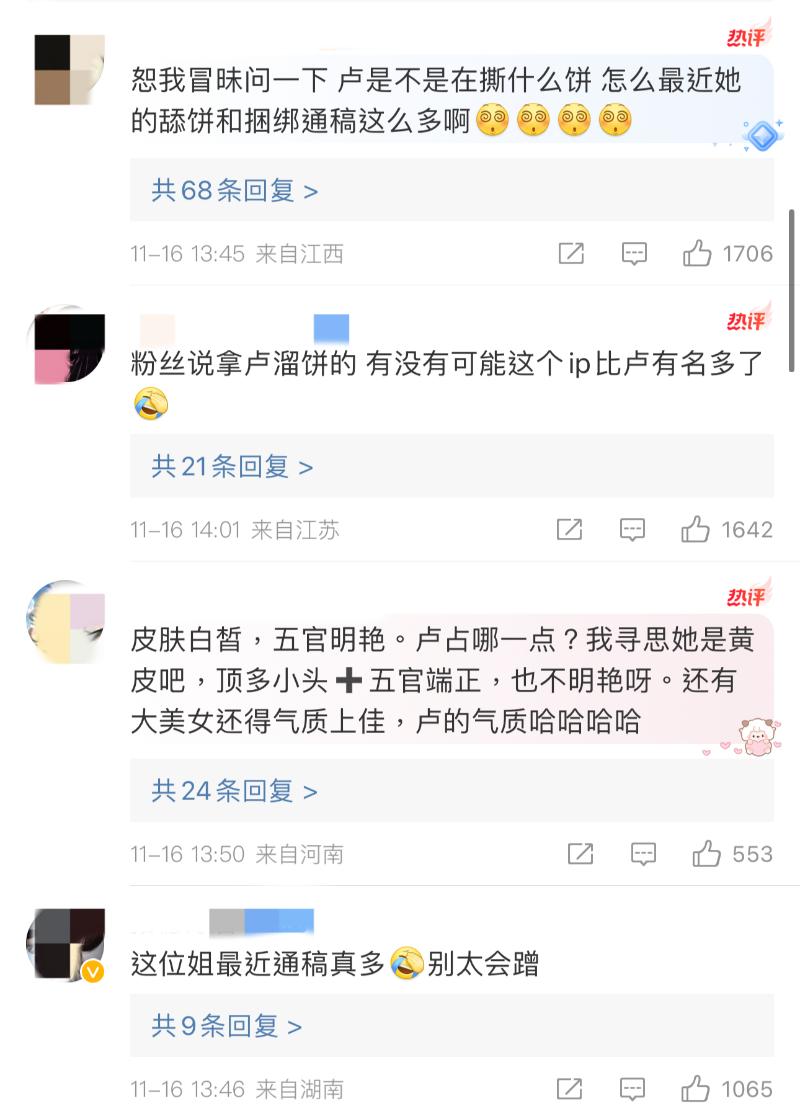This screenshot has width=800, height=1119.
Task: Reply to the comment from 河南
Action: (643, 854)
